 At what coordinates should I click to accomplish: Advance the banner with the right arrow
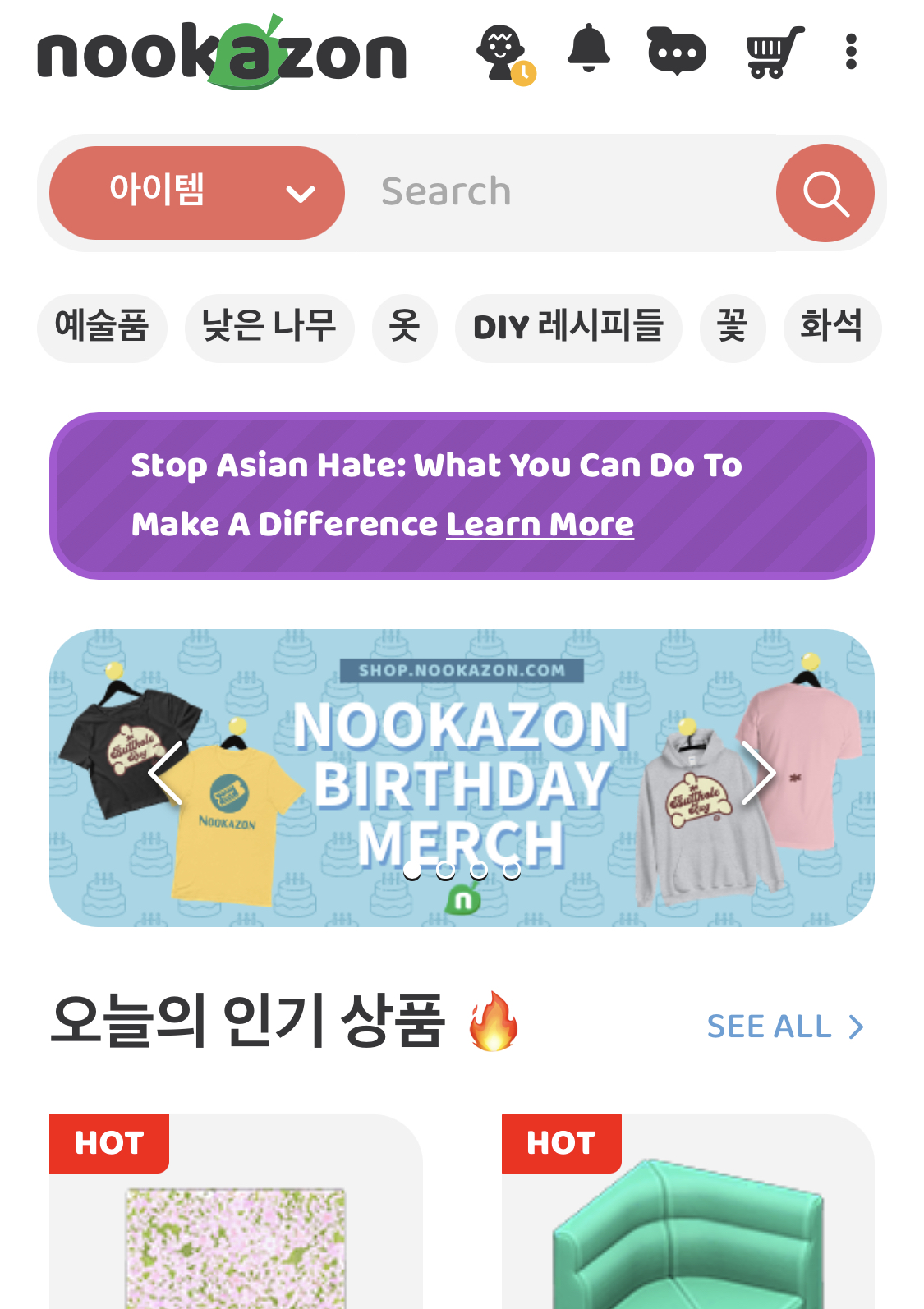click(760, 773)
